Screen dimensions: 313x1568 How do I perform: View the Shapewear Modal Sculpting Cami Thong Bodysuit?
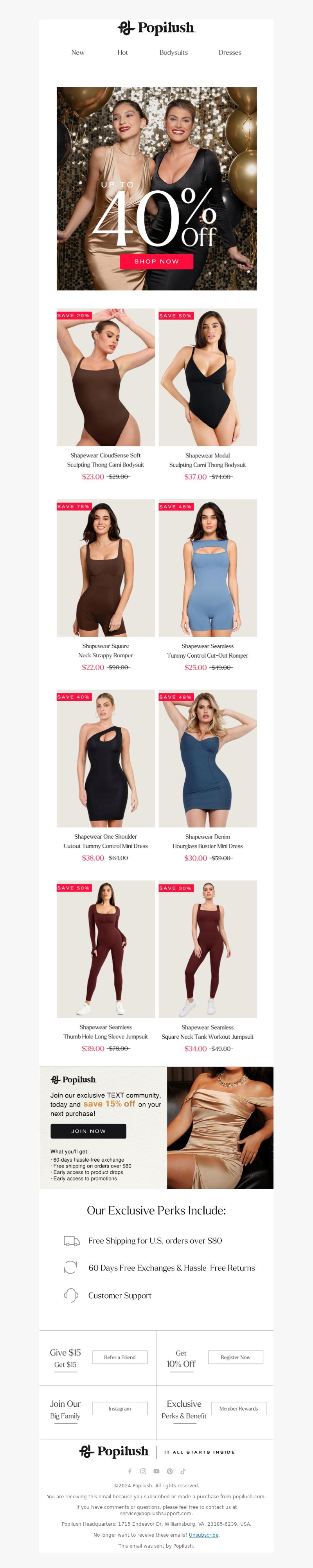(207, 377)
